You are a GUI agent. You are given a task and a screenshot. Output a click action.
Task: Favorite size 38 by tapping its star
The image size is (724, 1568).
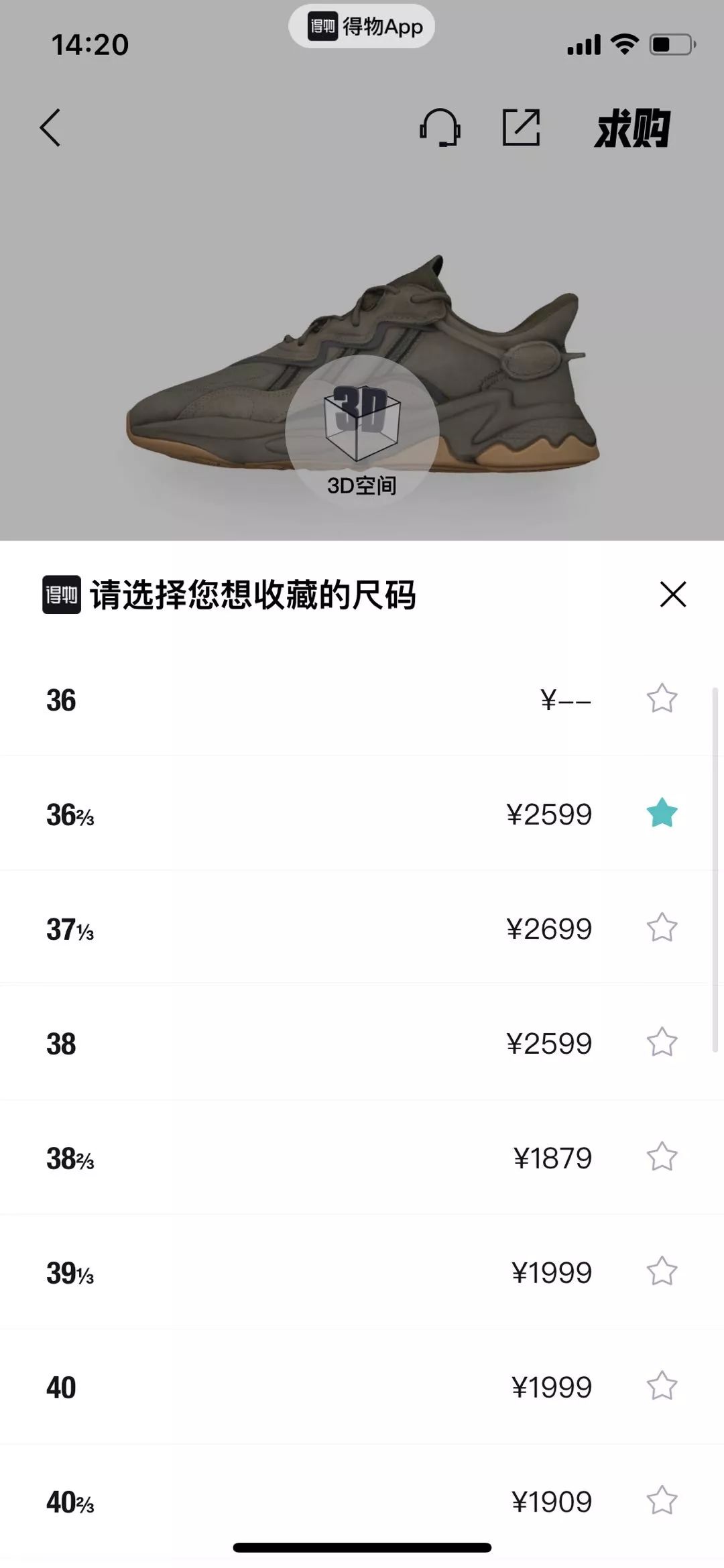click(662, 1042)
